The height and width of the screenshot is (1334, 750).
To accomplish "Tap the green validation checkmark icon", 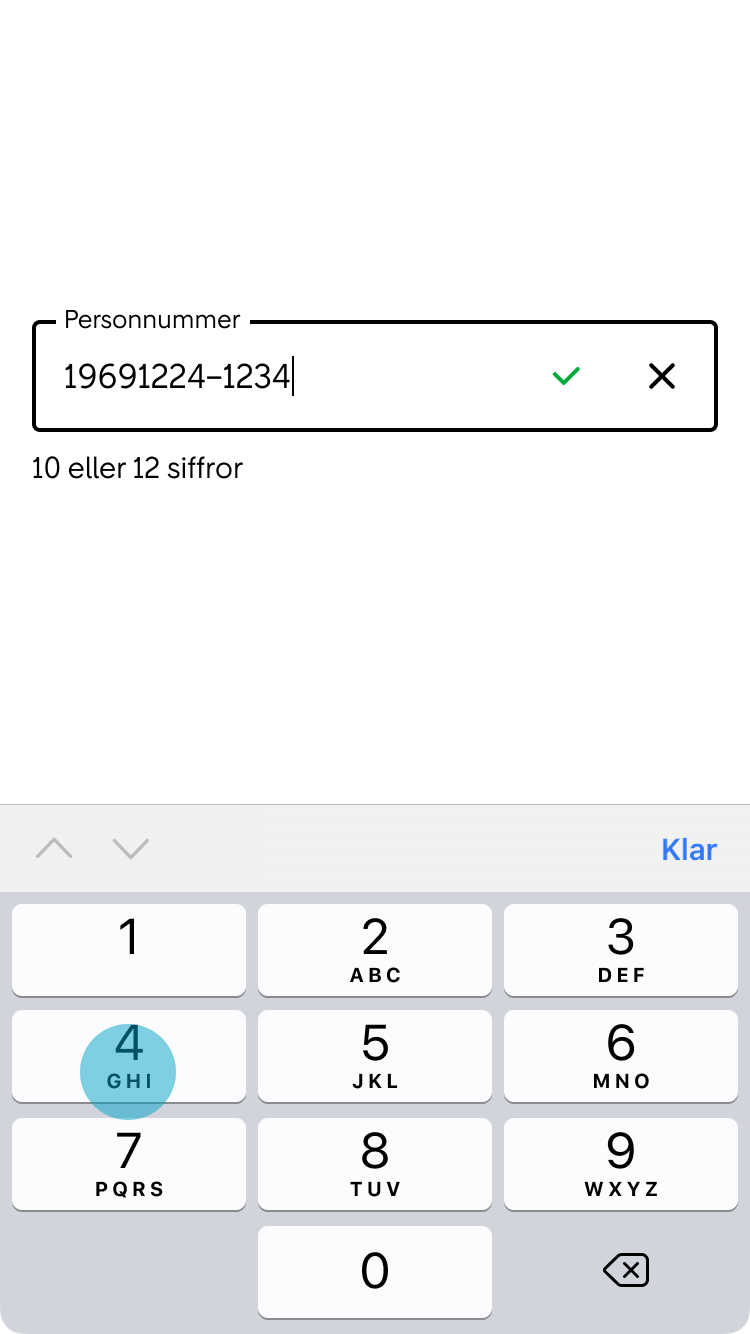I will pyautogui.click(x=565, y=376).
